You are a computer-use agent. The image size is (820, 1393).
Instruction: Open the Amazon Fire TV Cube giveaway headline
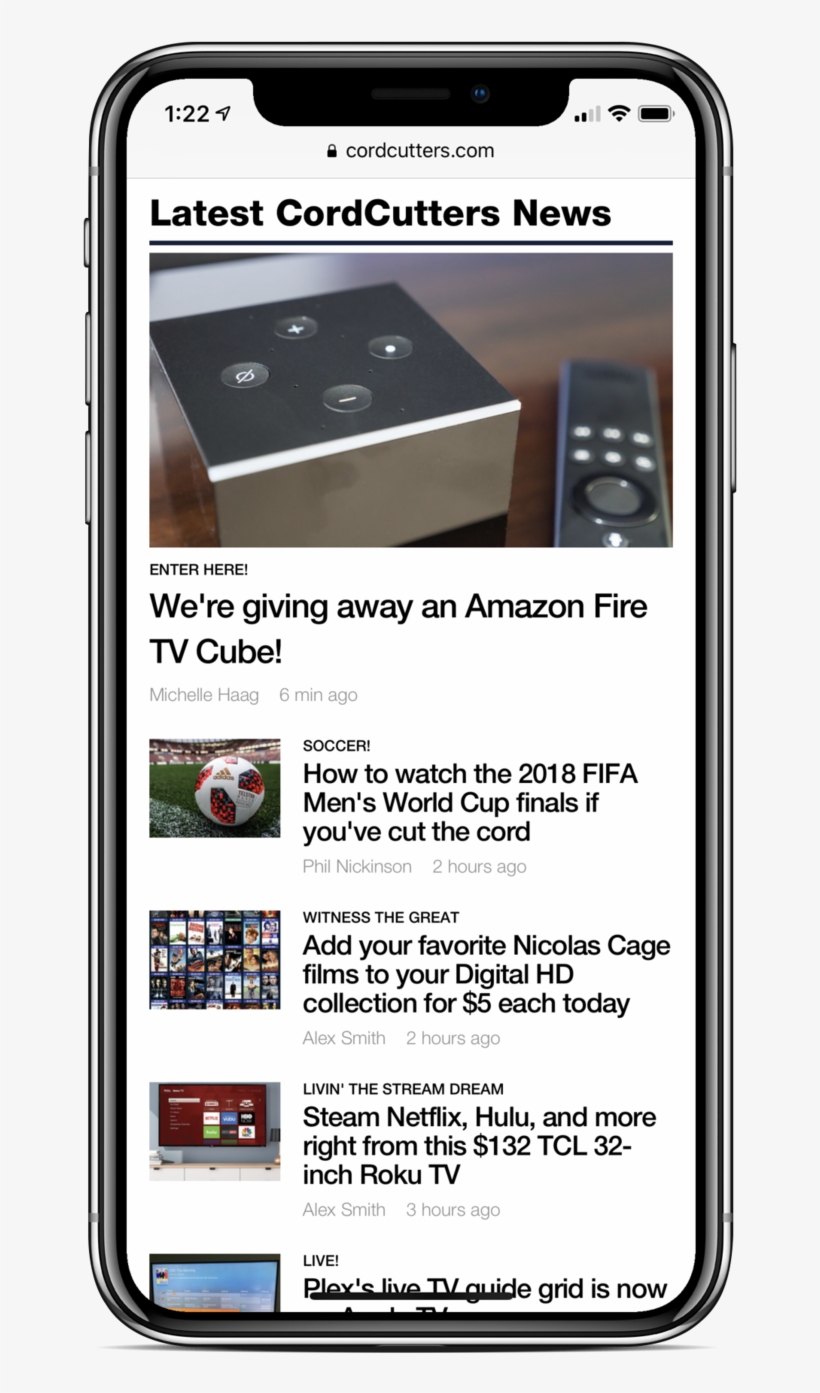398,628
